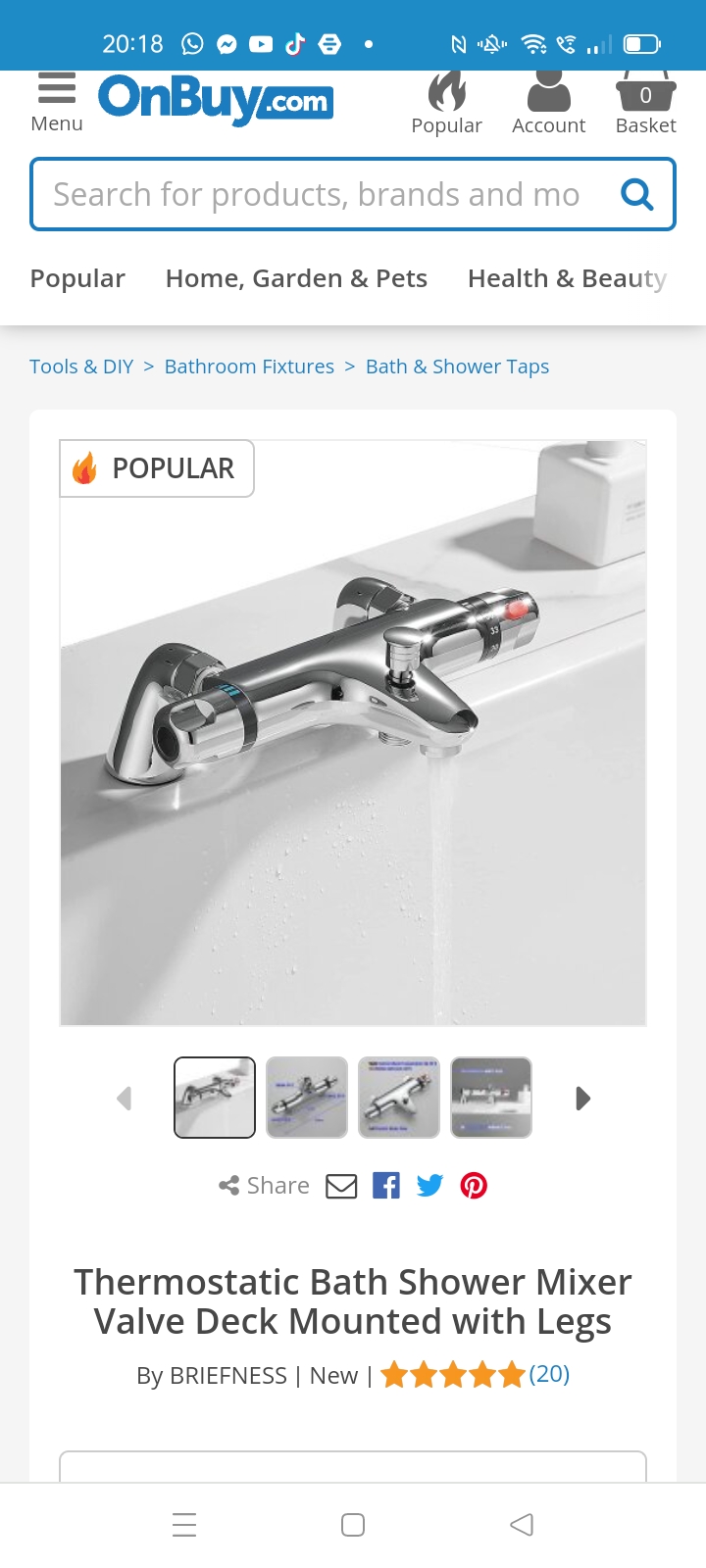Open Home, Garden & Pets category
Viewport: 706px width, 1568px height.
coord(296,278)
